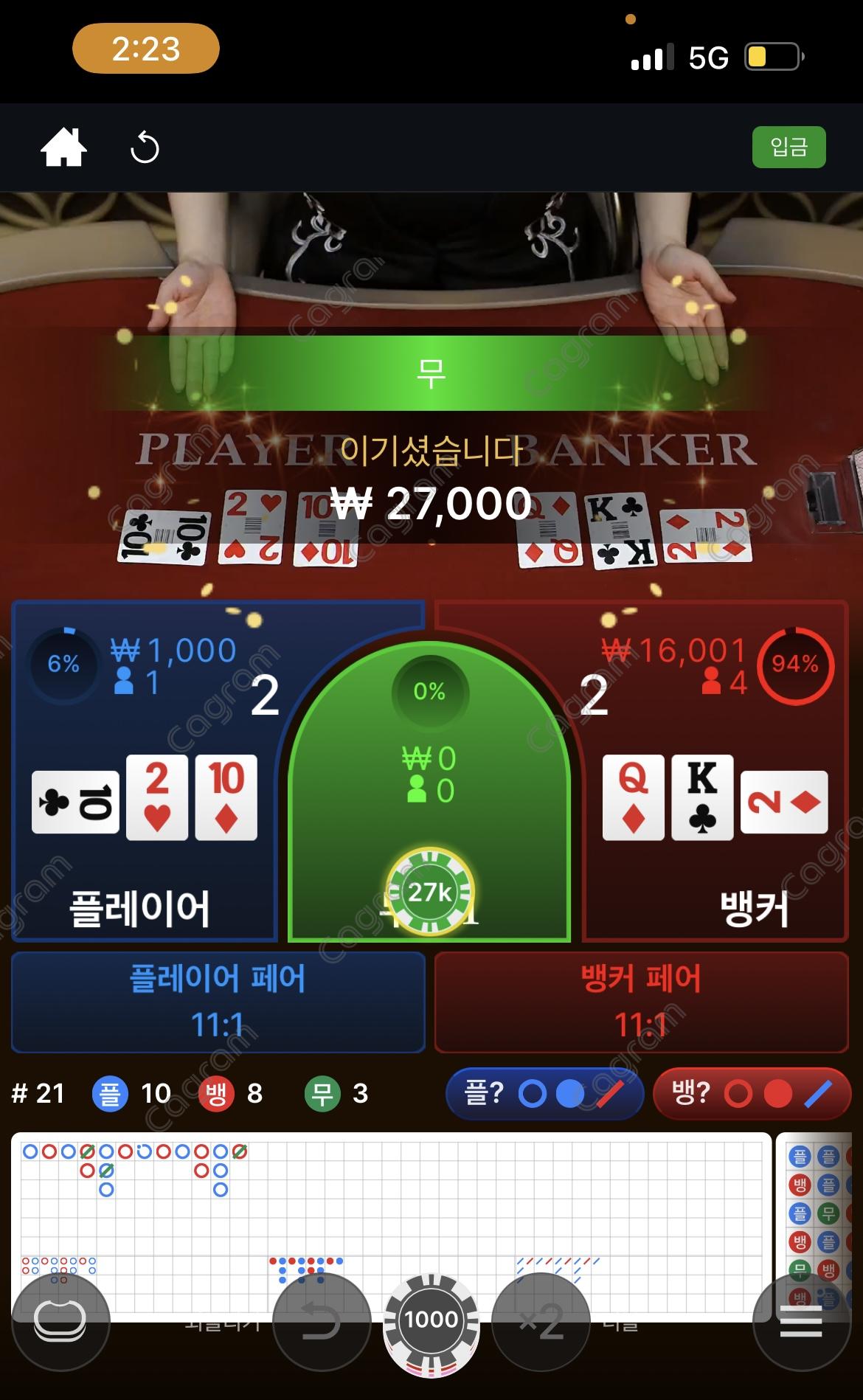The image size is (863, 1400).
Task: Open the table lobby icon
Action: (60, 1322)
